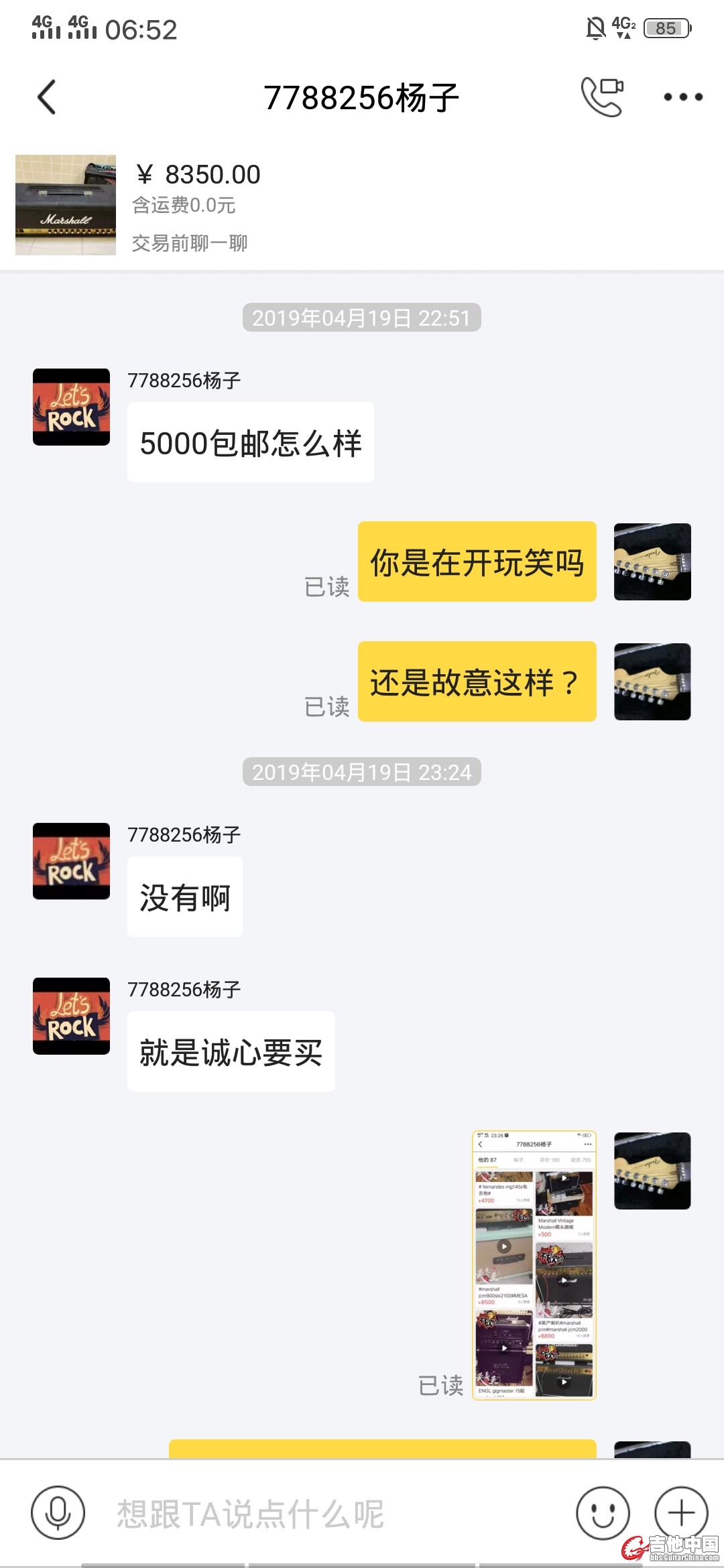
Task: Open 7788256杨子's avatar beside 5000包邮怎么样
Action: click(x=71, y=407)
